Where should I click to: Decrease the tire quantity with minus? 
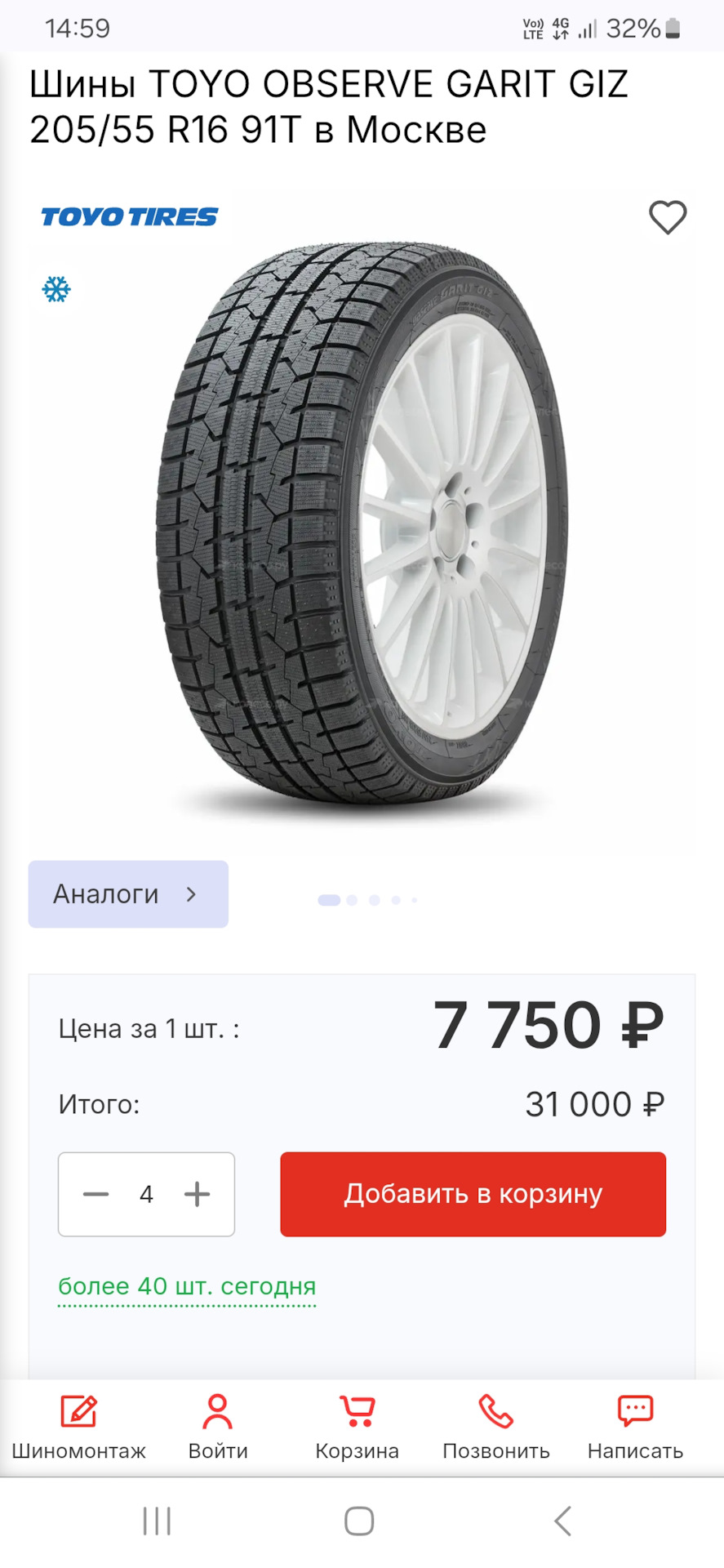click(96, 1194)
